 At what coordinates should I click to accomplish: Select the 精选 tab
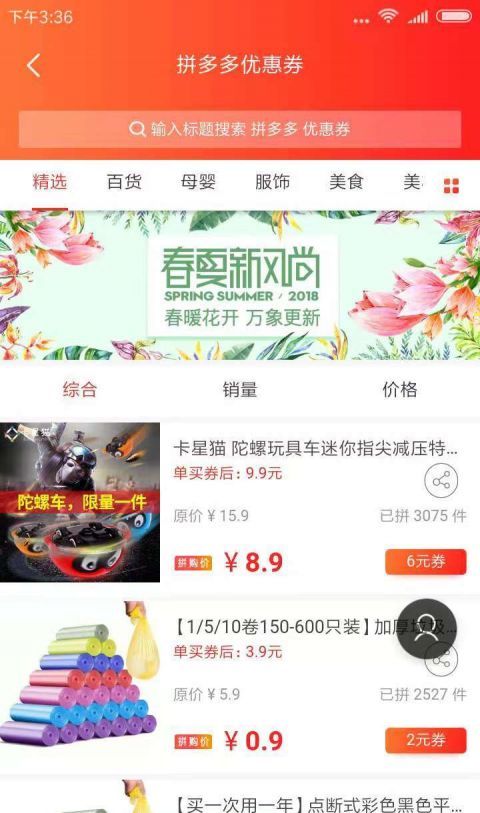pyautogui.click(x=50, y=182)
